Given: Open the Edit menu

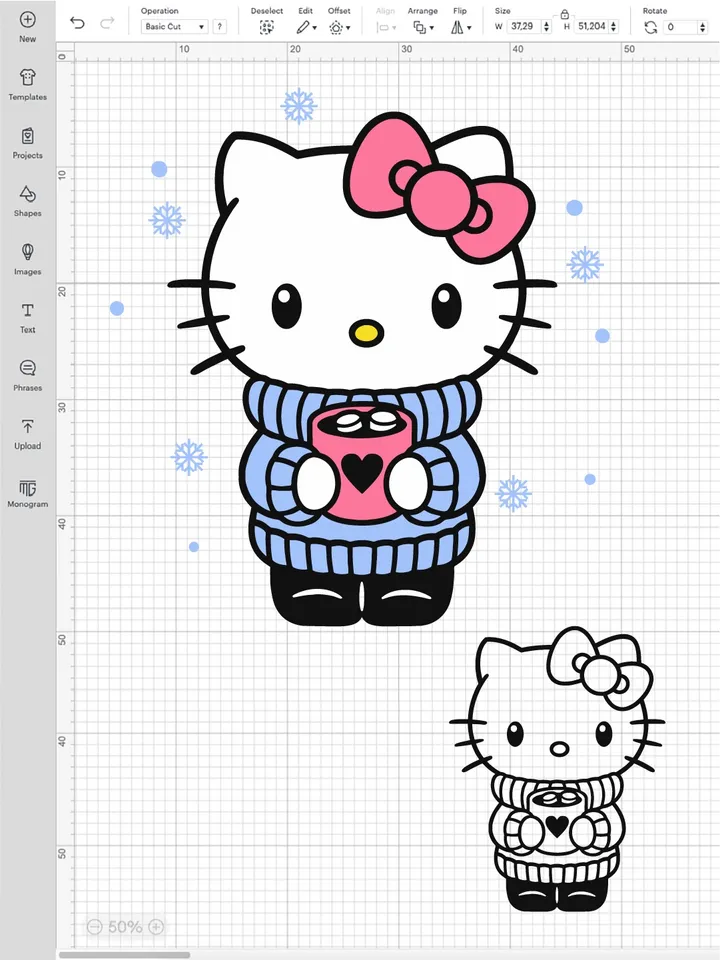Looking at the screenshot, I should pos(306,27).
